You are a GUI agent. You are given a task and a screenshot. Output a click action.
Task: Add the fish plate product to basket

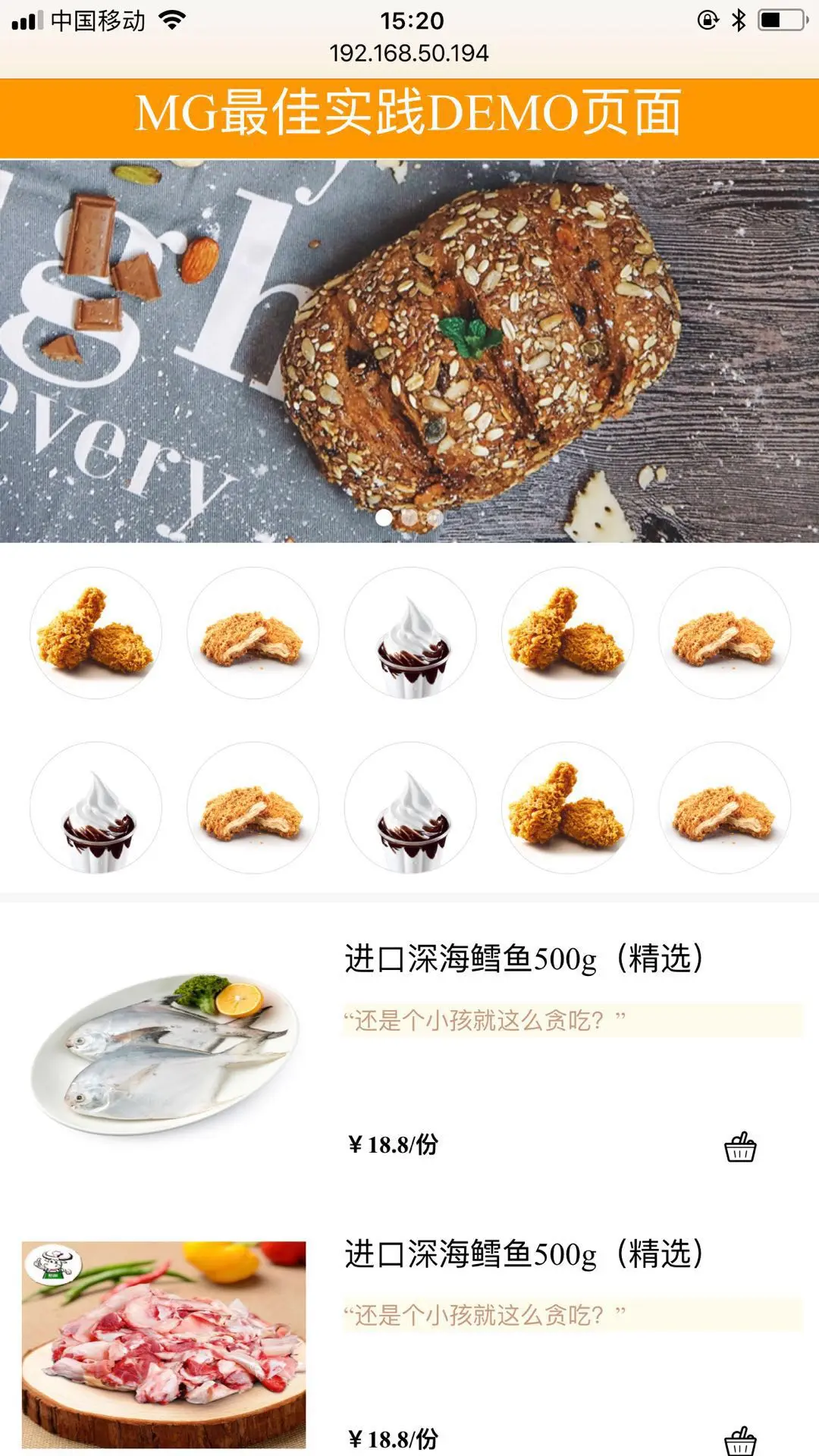click(x=740, y=1147)
